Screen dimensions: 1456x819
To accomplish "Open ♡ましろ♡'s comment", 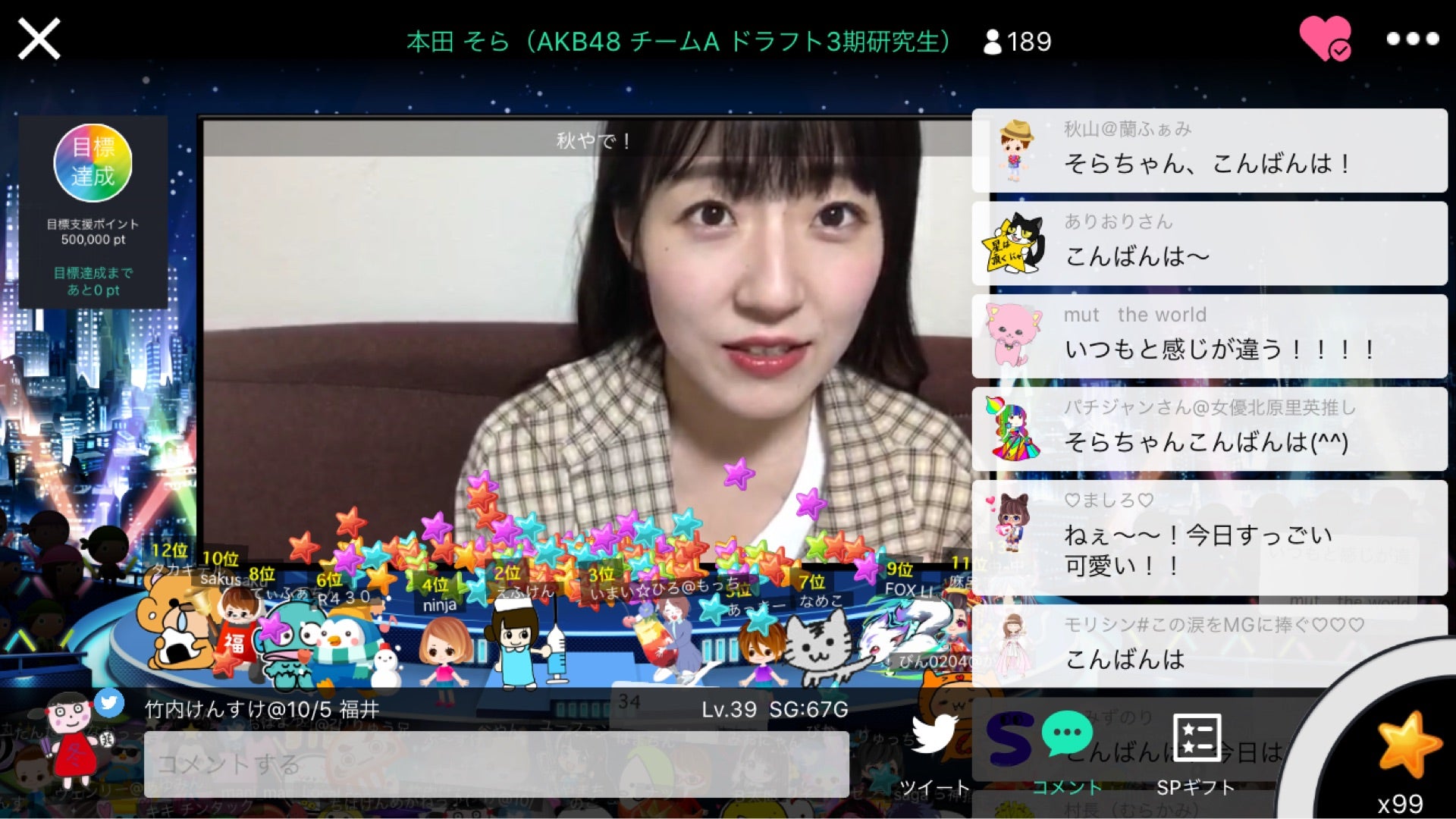I will 1209,537.
